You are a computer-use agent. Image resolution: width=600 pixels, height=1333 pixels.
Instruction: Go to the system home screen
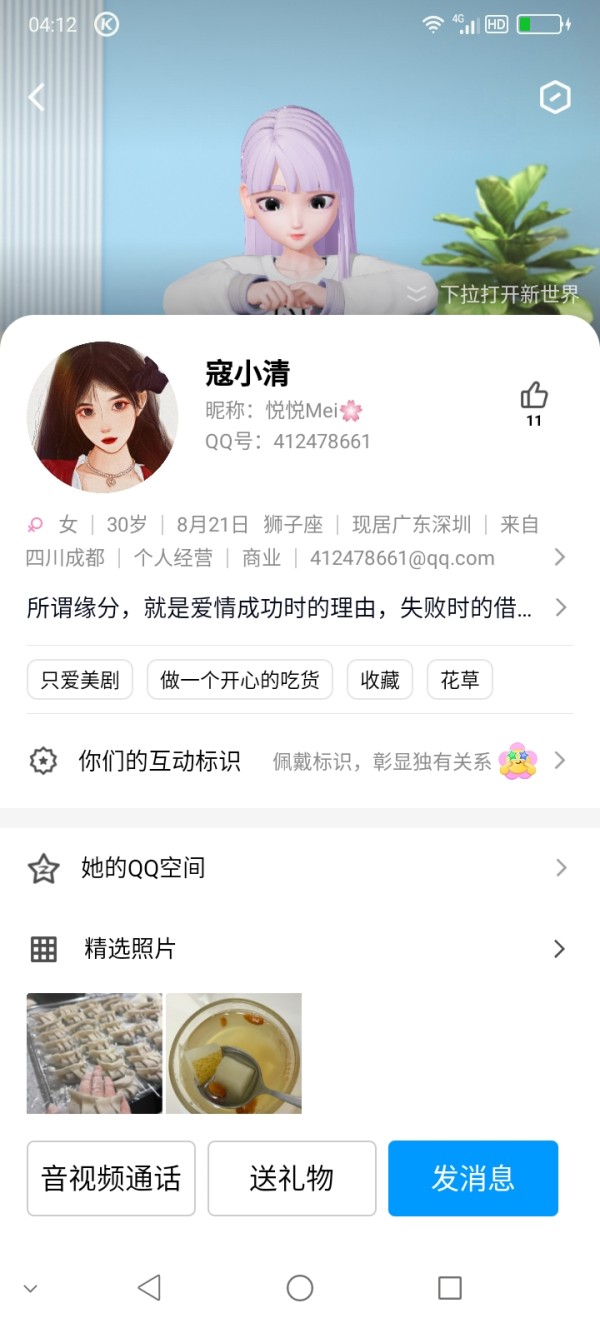(300, 1288)
